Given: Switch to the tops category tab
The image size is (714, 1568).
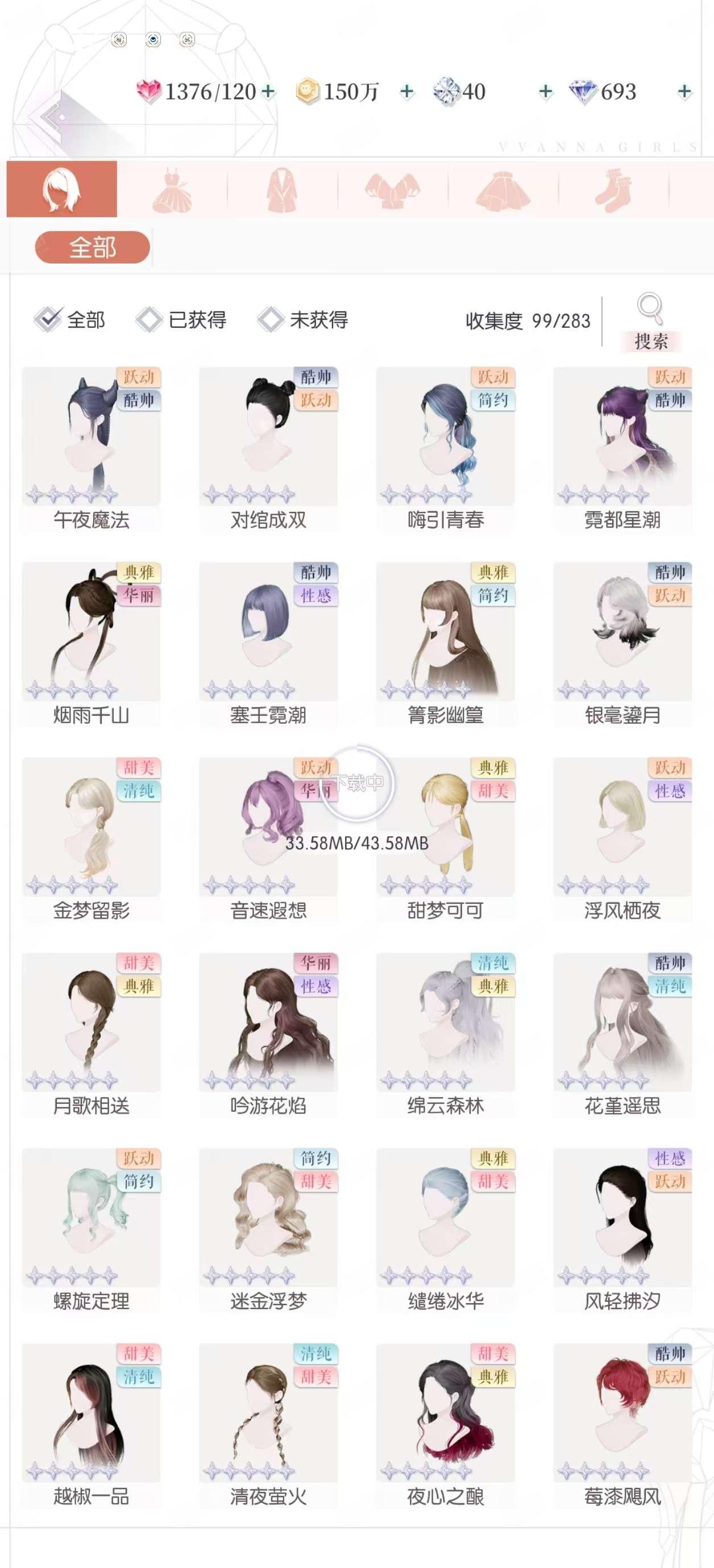Looking at the screenshot, I should point(392,189).
